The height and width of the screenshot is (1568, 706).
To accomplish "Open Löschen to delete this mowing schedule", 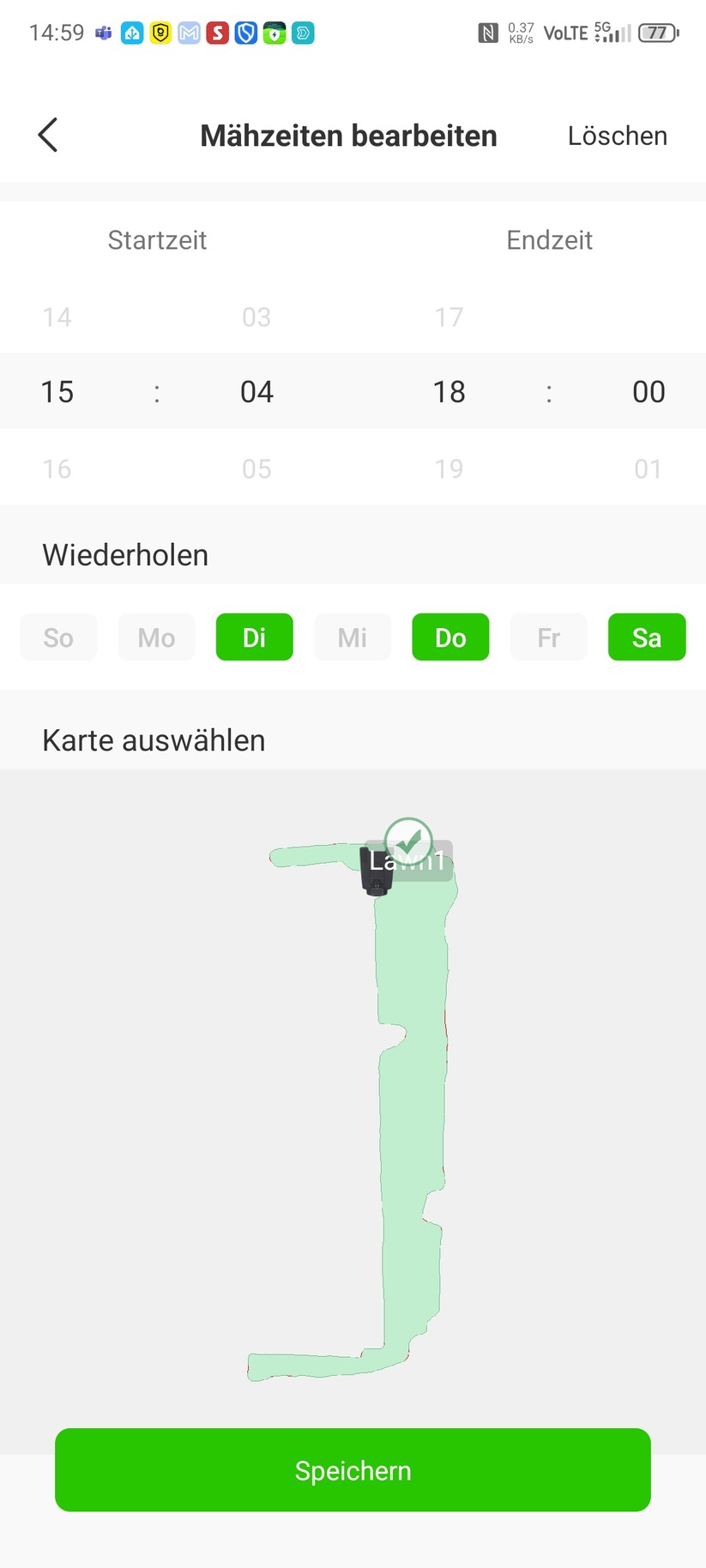I will click(x=617, y=135).
